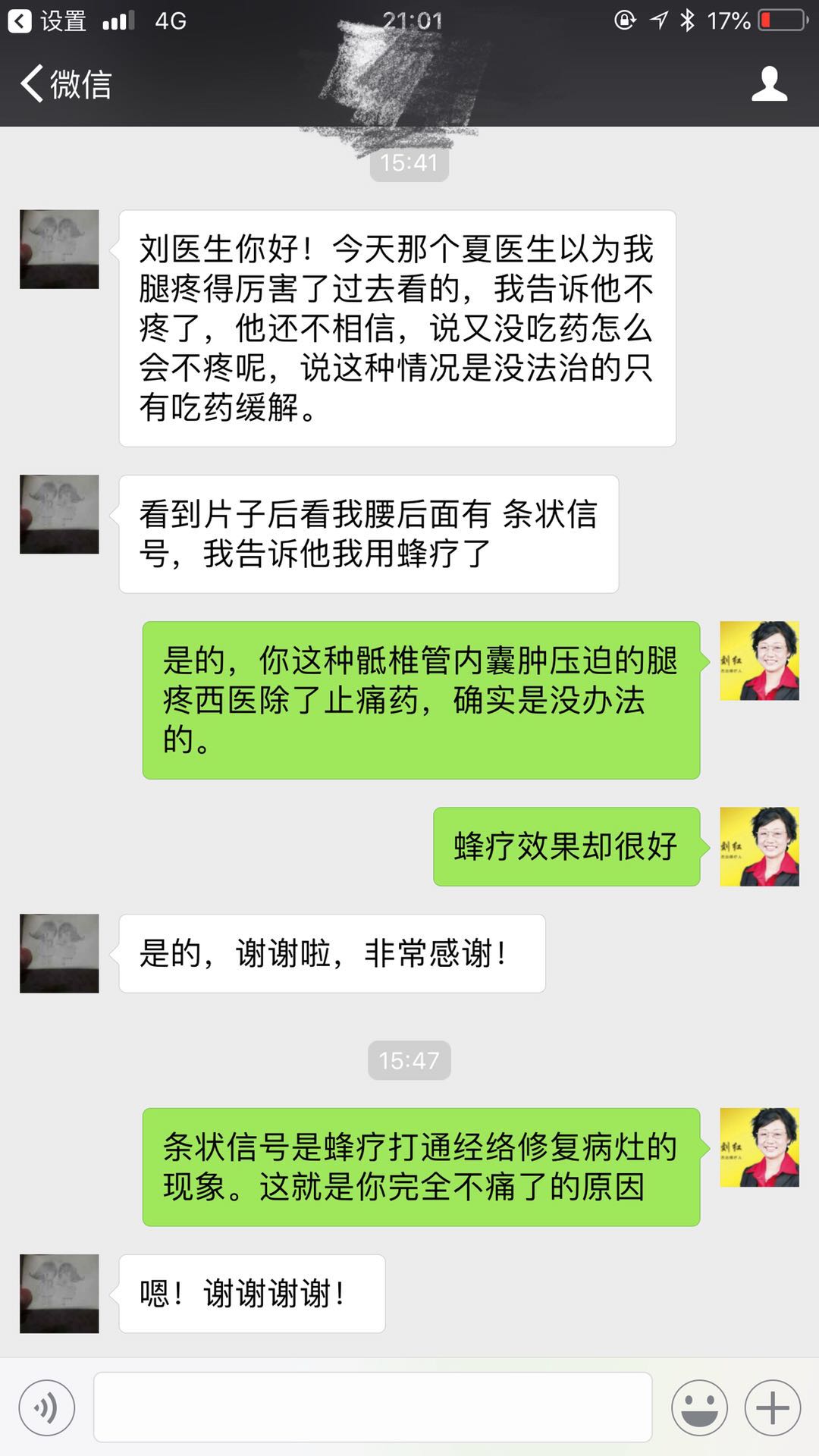Image resolution: width=819 pixels, height=1456 pixels.
Task: Open the chat details profile icon
Action: 769,83
